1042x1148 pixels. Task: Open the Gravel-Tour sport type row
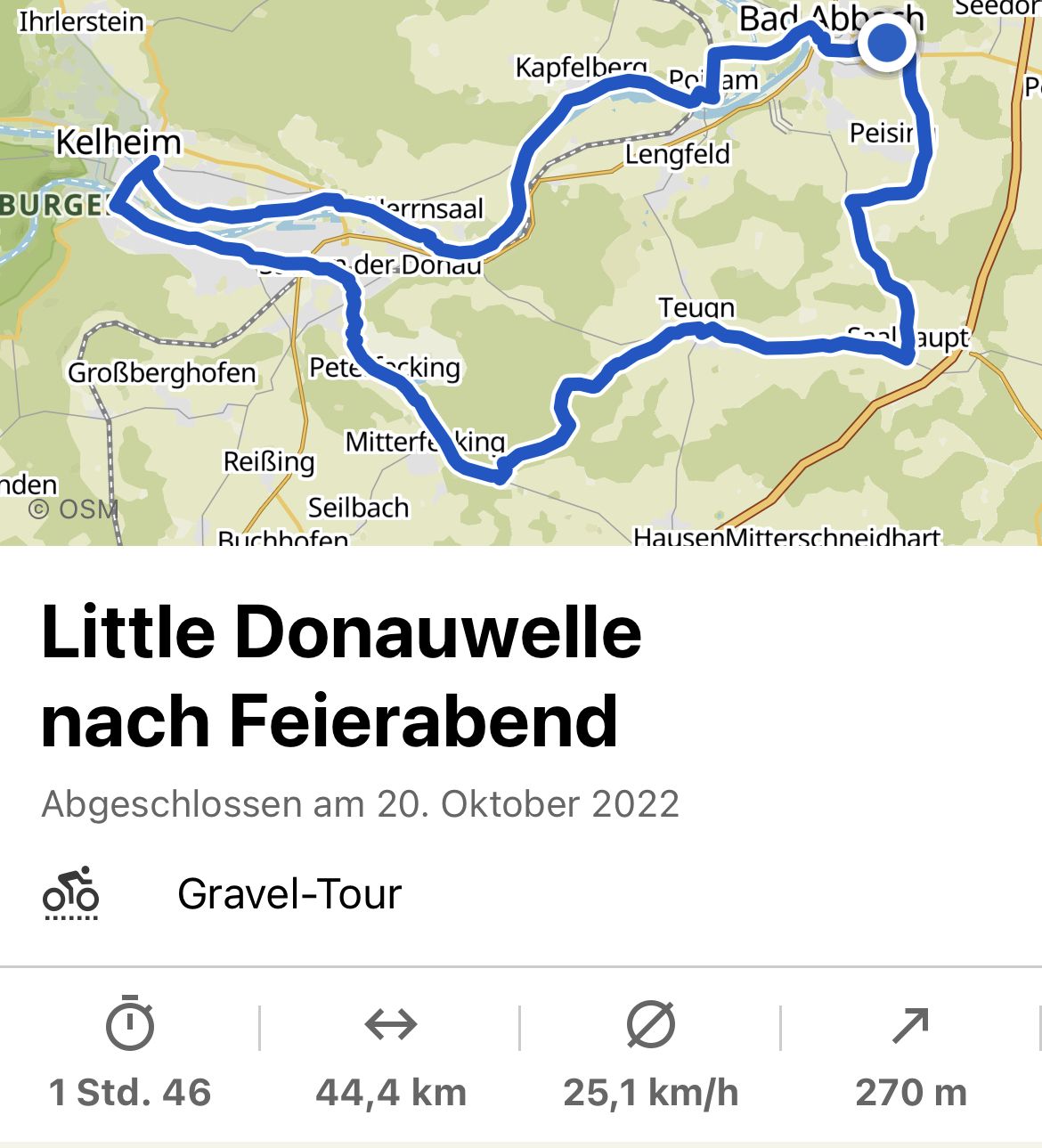(x=289, y=893)
